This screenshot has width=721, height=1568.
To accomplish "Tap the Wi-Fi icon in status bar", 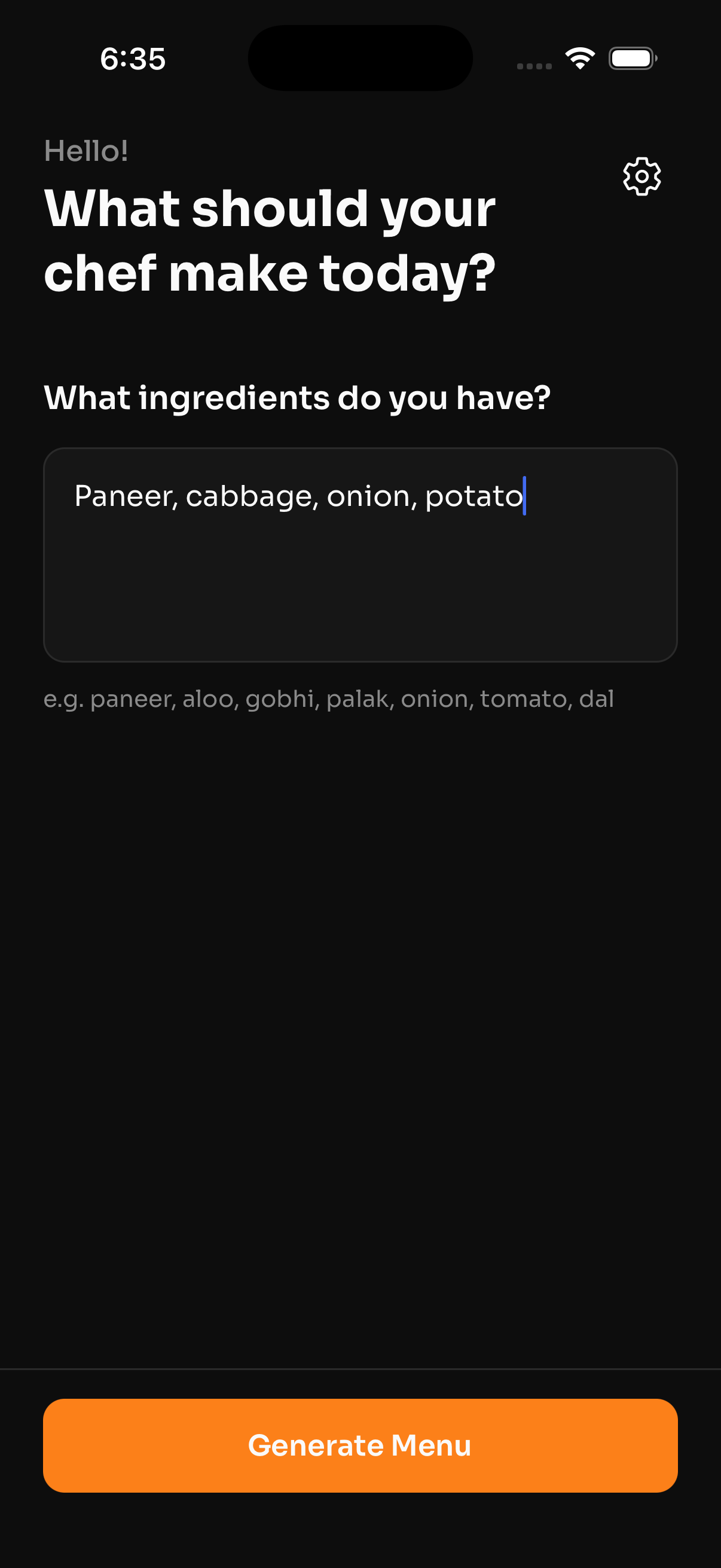I will coord(579,57).
